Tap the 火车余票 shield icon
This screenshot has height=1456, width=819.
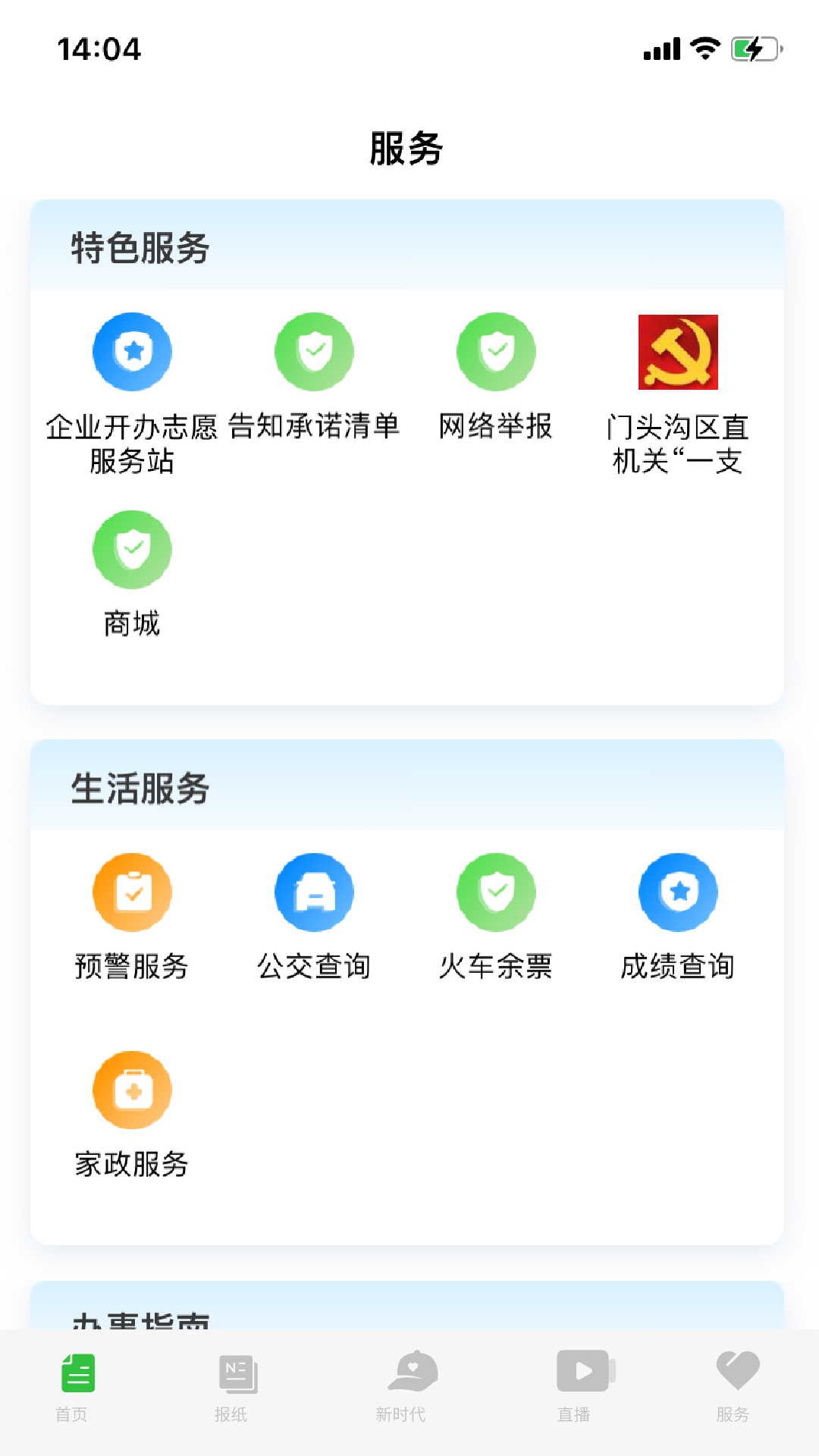(496, 892)
